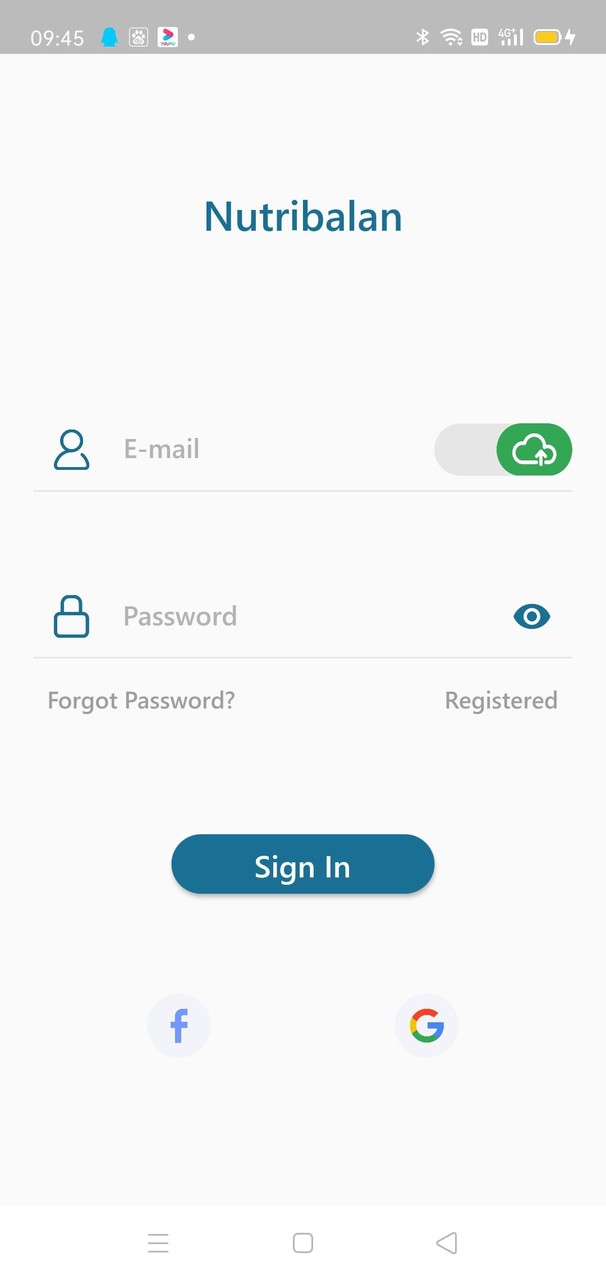The image size is (606, 1280).
Task: Toggle the cloud sync switch
Action: pyautogui.click(x=503, y=449)
